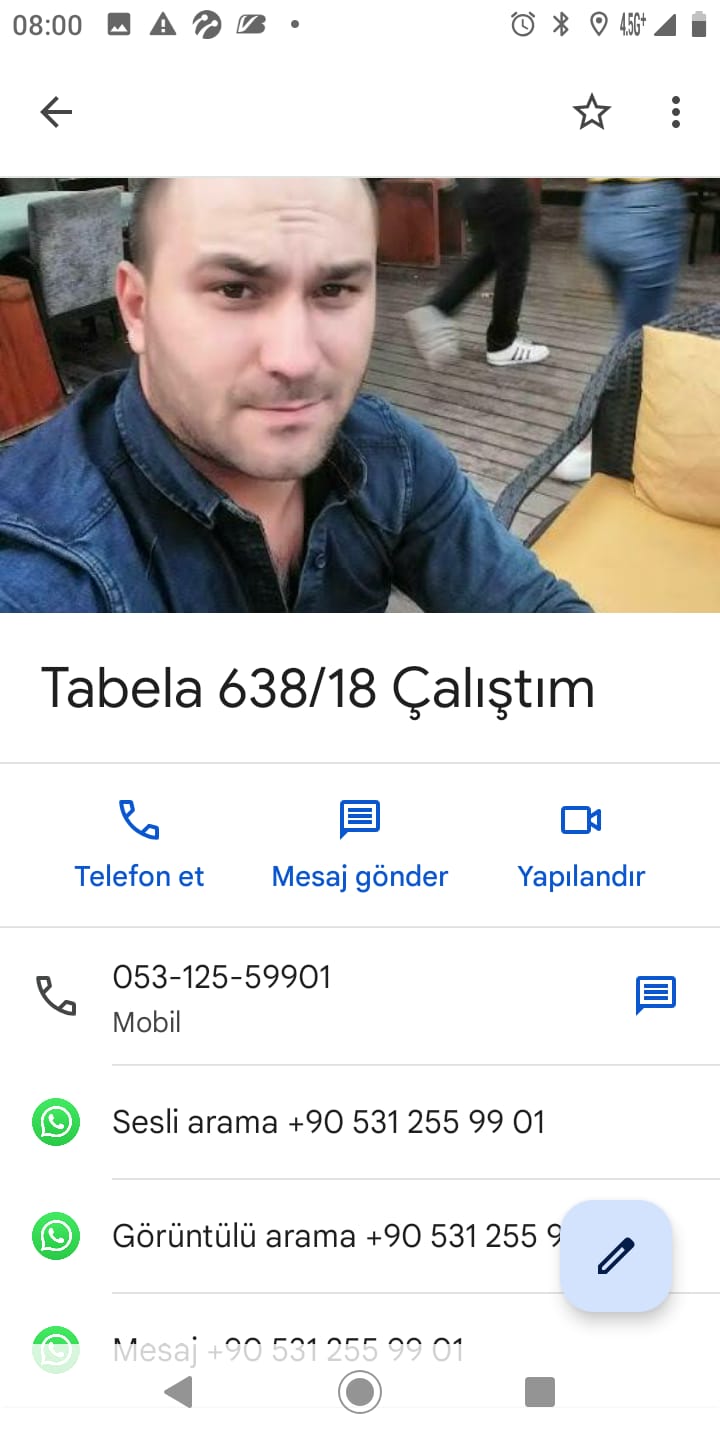
Task: Go back from the contact details
Action: click(56, 112)
